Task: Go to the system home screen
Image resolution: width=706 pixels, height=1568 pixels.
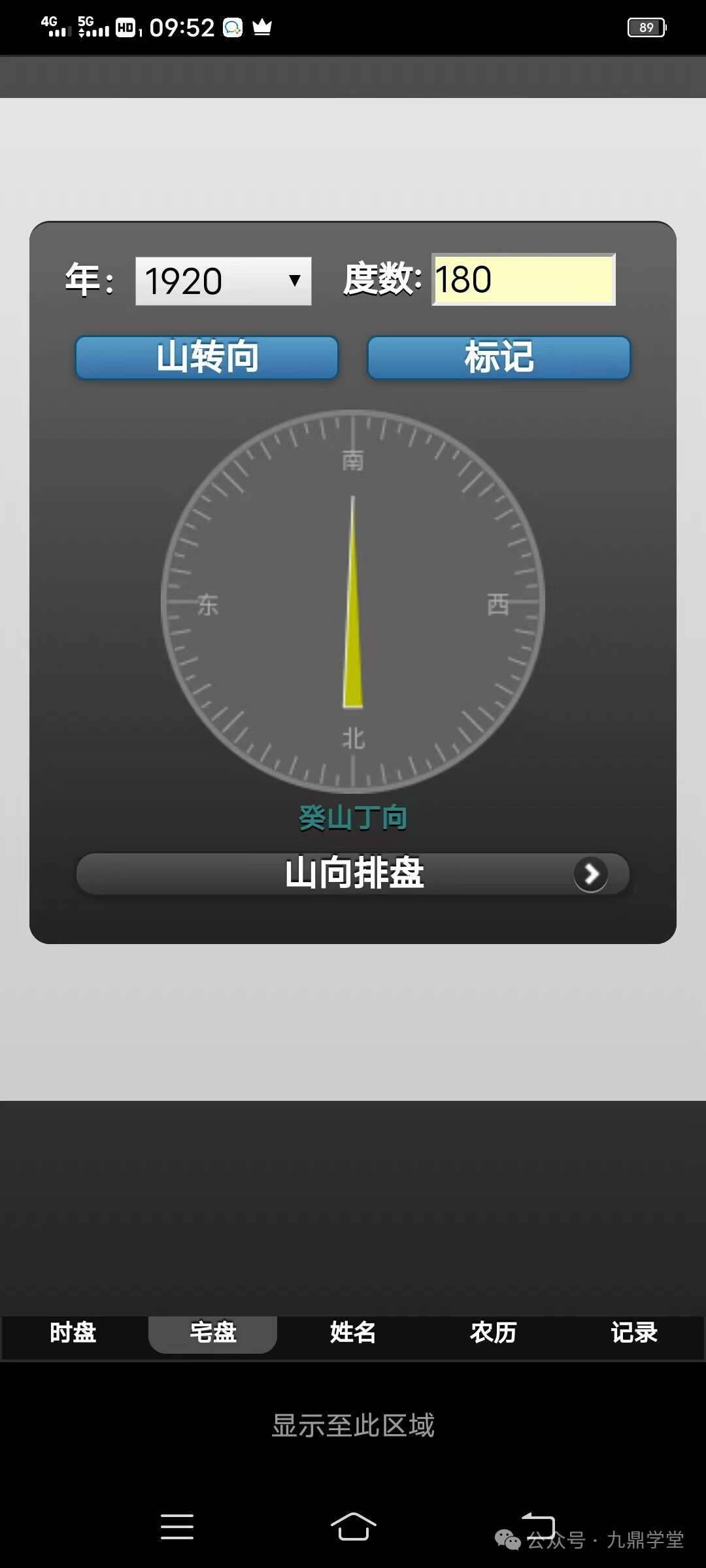Action: pyautogui.click(x=353, y=1527)
